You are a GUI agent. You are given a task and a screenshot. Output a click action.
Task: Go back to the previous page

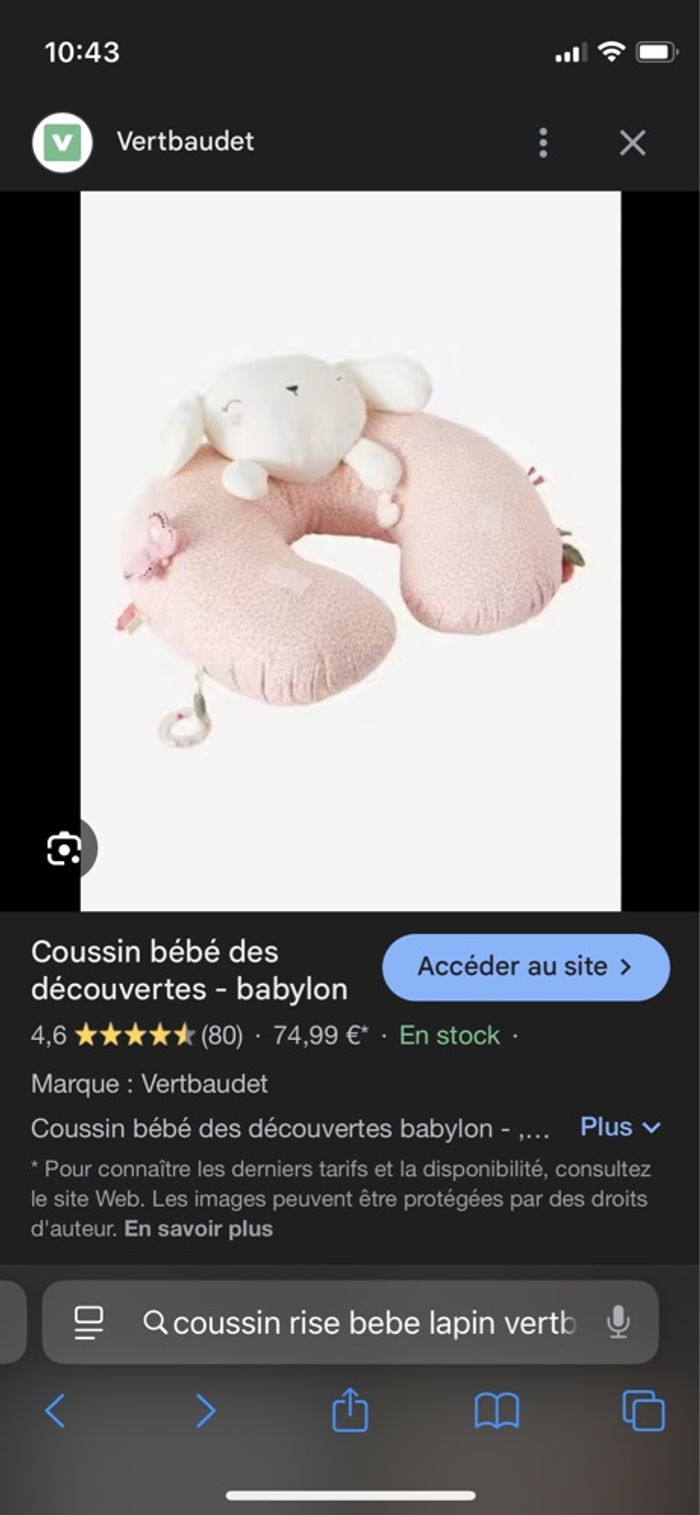tap(55, 1411)
